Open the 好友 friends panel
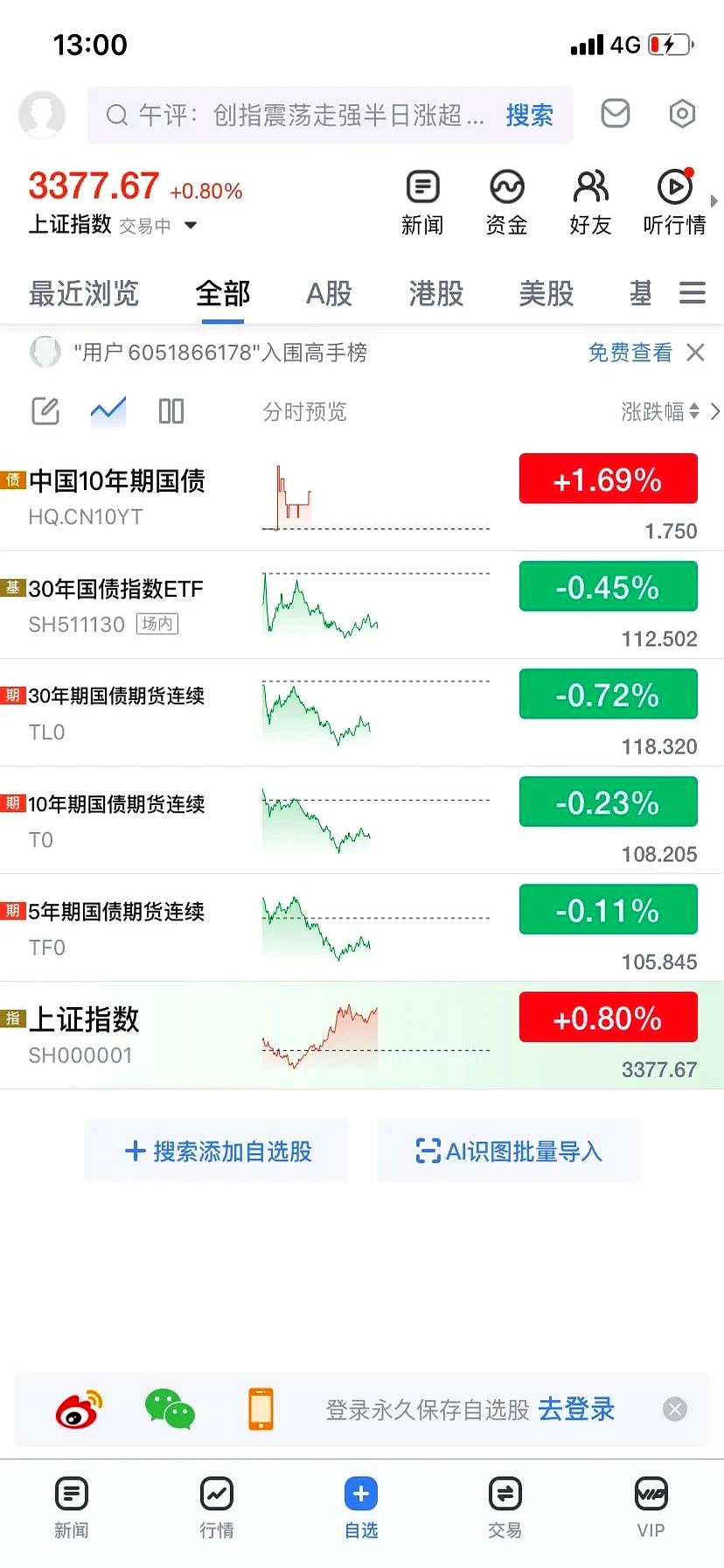724x1568 pixels. [x=590, y=201]
